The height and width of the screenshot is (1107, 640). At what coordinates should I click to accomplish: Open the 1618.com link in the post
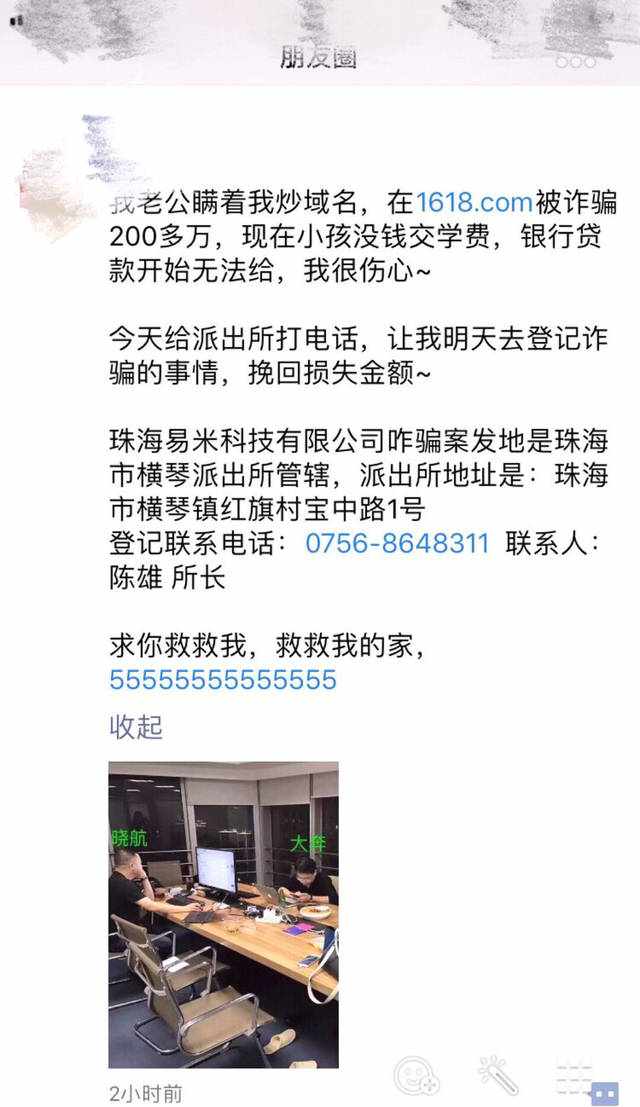pos(473,203)
